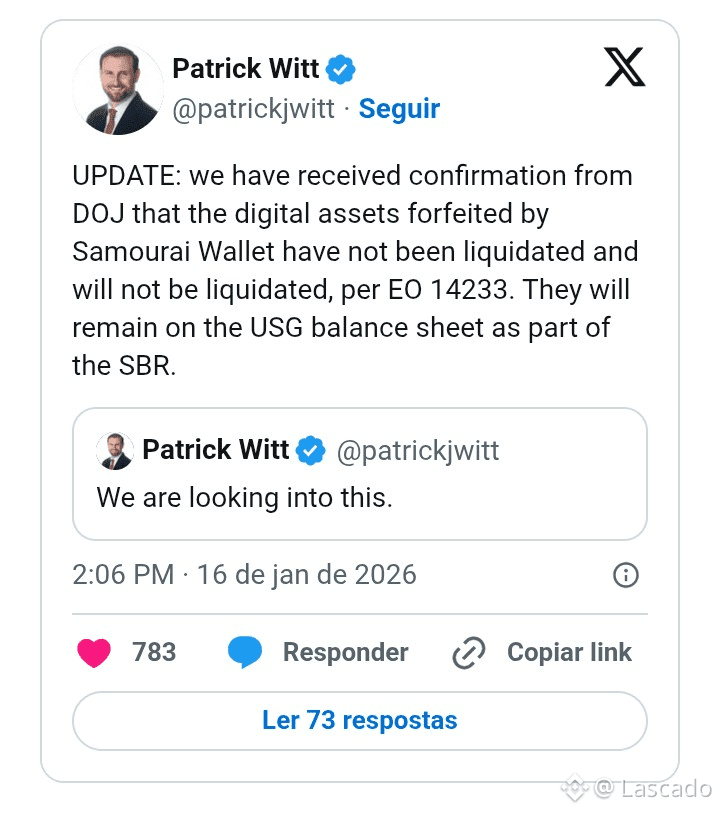Tap Responder to reply
The image size is (720, 813).
pyautogui.click(x=318, y=653)
